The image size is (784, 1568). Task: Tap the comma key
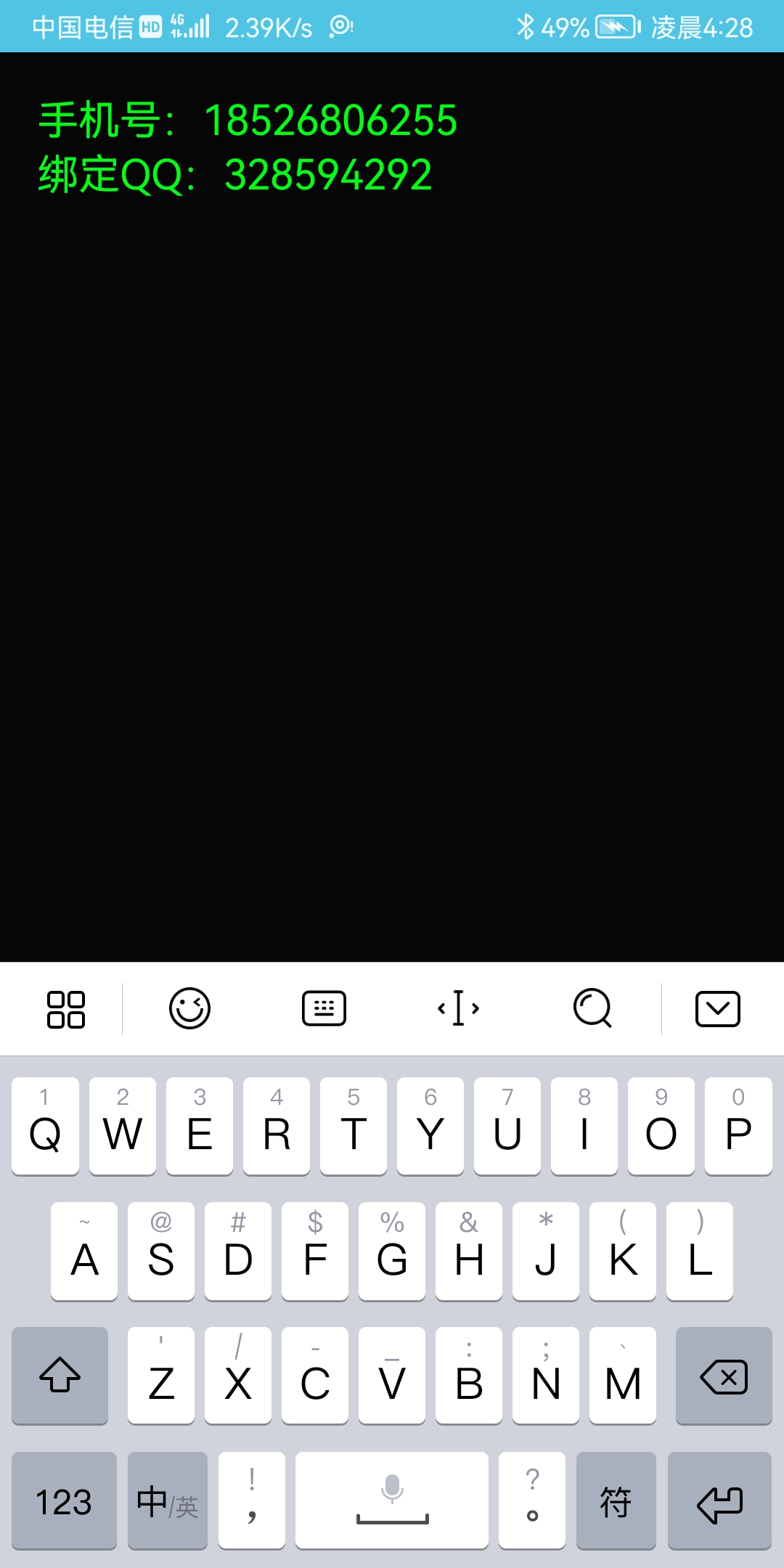pos(252,1500)
